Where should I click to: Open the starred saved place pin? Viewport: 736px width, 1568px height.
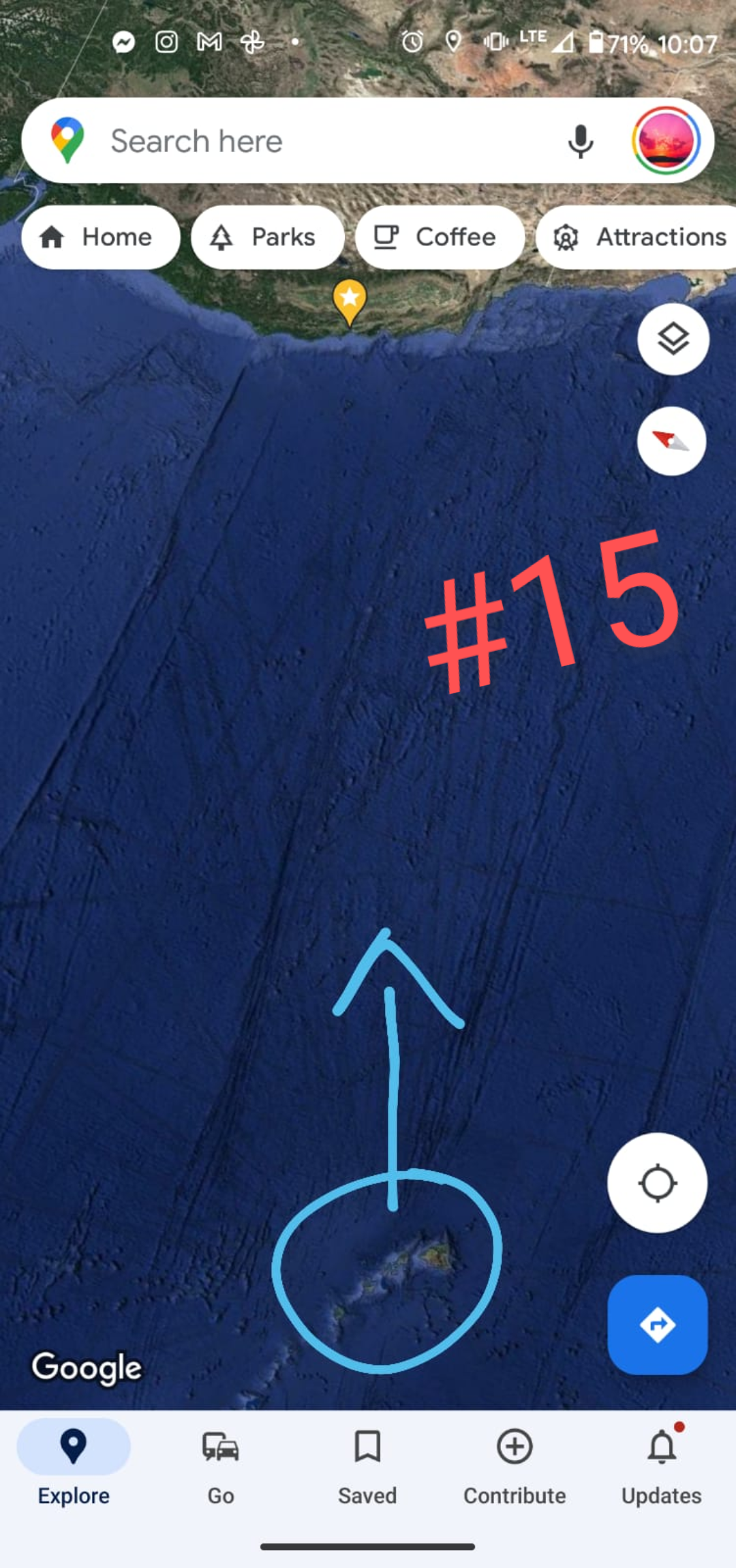click(x=350, y=300)
